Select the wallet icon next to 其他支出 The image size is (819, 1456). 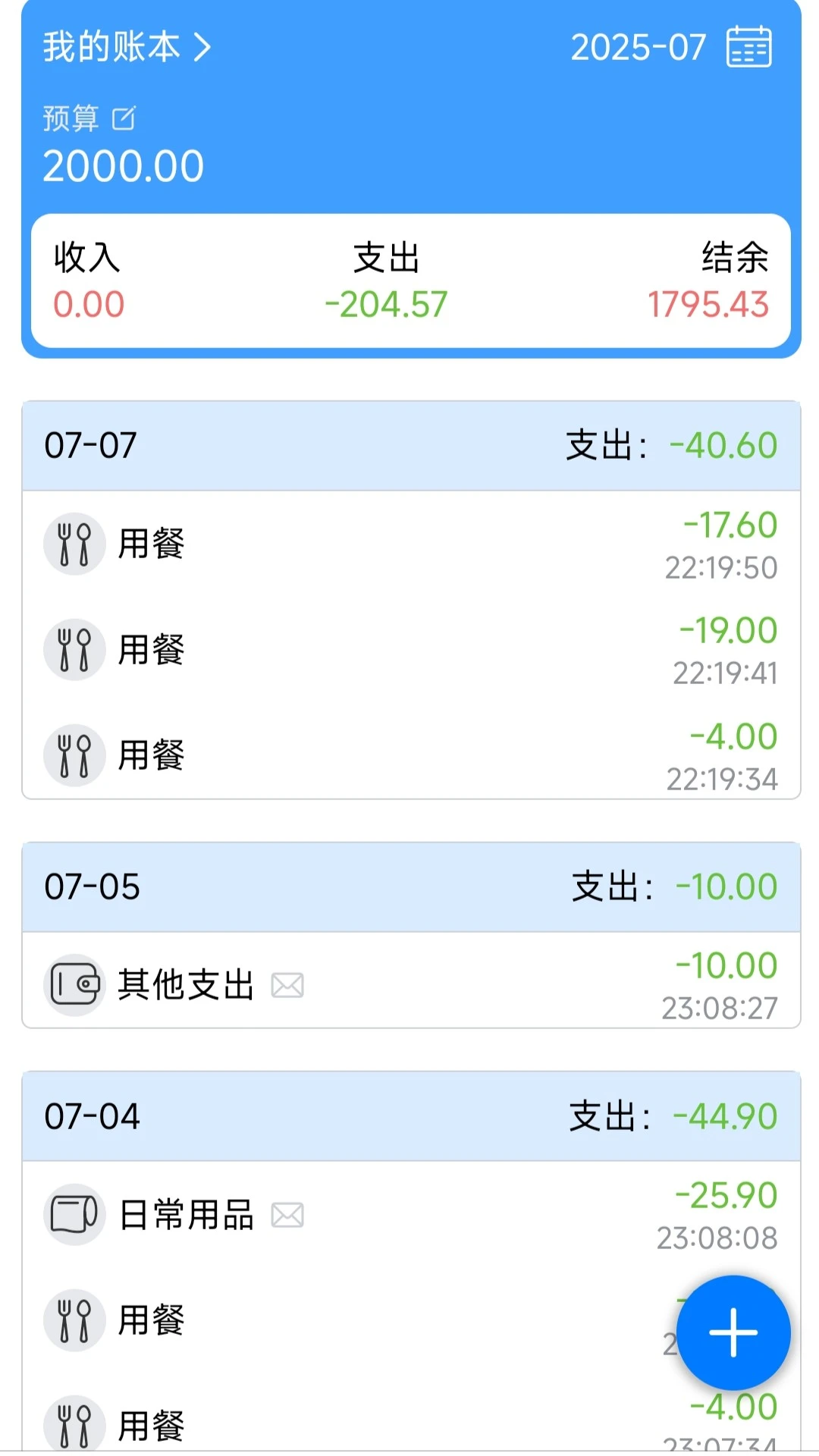click(74, 984)
